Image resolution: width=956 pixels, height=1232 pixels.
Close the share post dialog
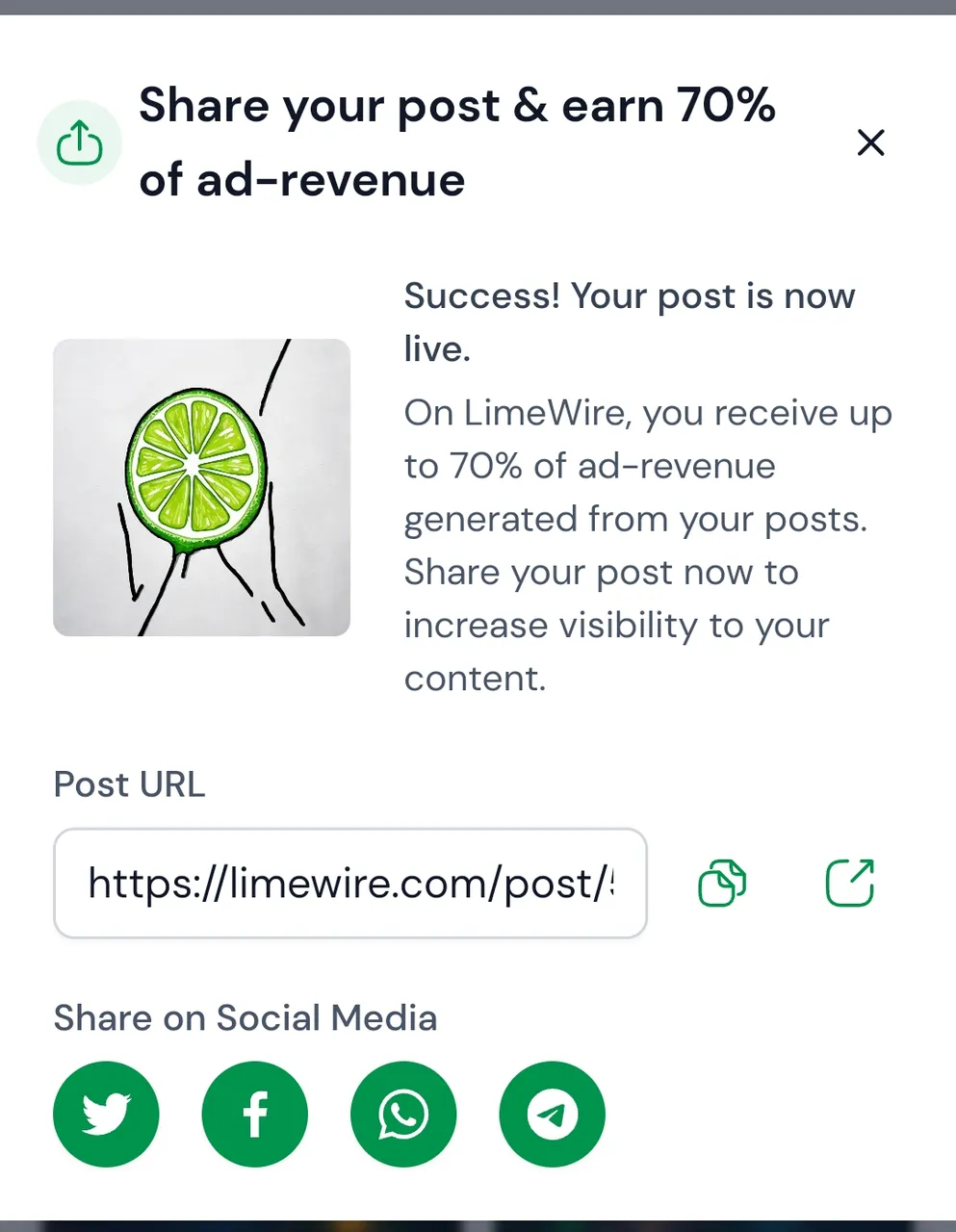[870, 142]
